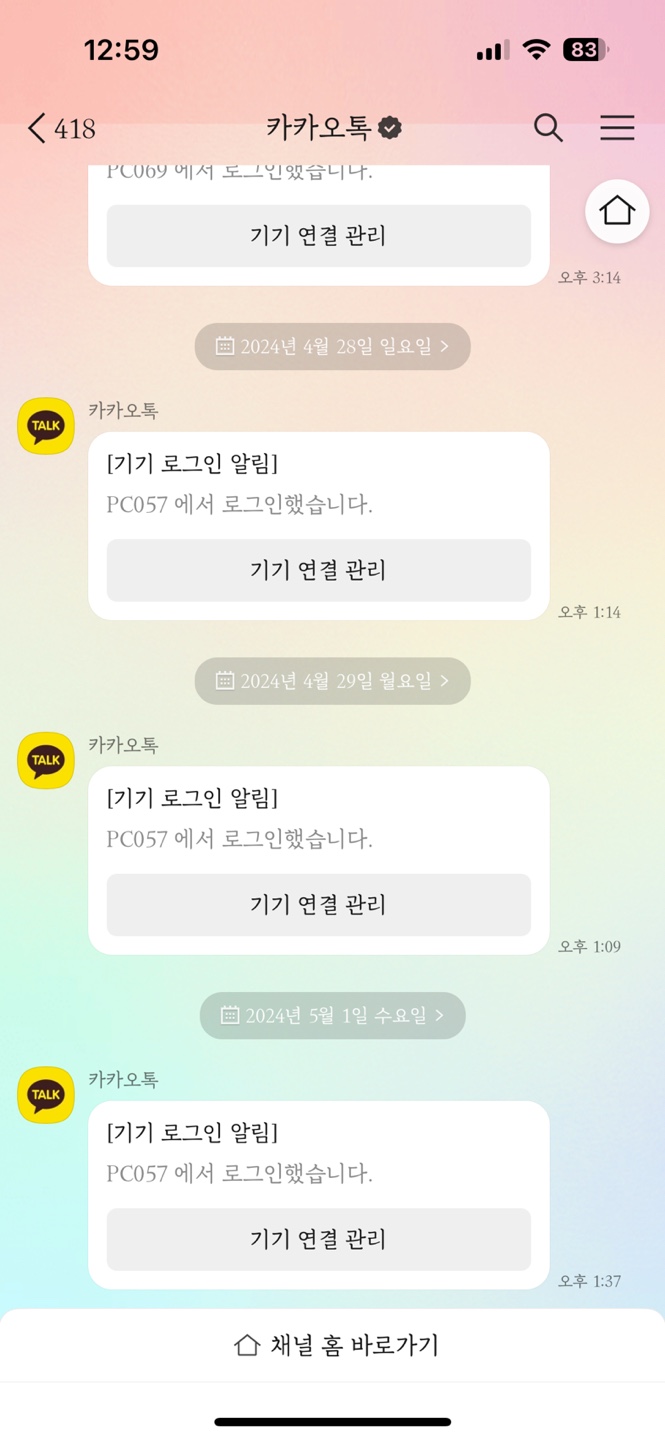The image size is (665, 1440).
Task: Open 기기 연결 관리 in the 오후 1:09 message
Action: [318, 905]
